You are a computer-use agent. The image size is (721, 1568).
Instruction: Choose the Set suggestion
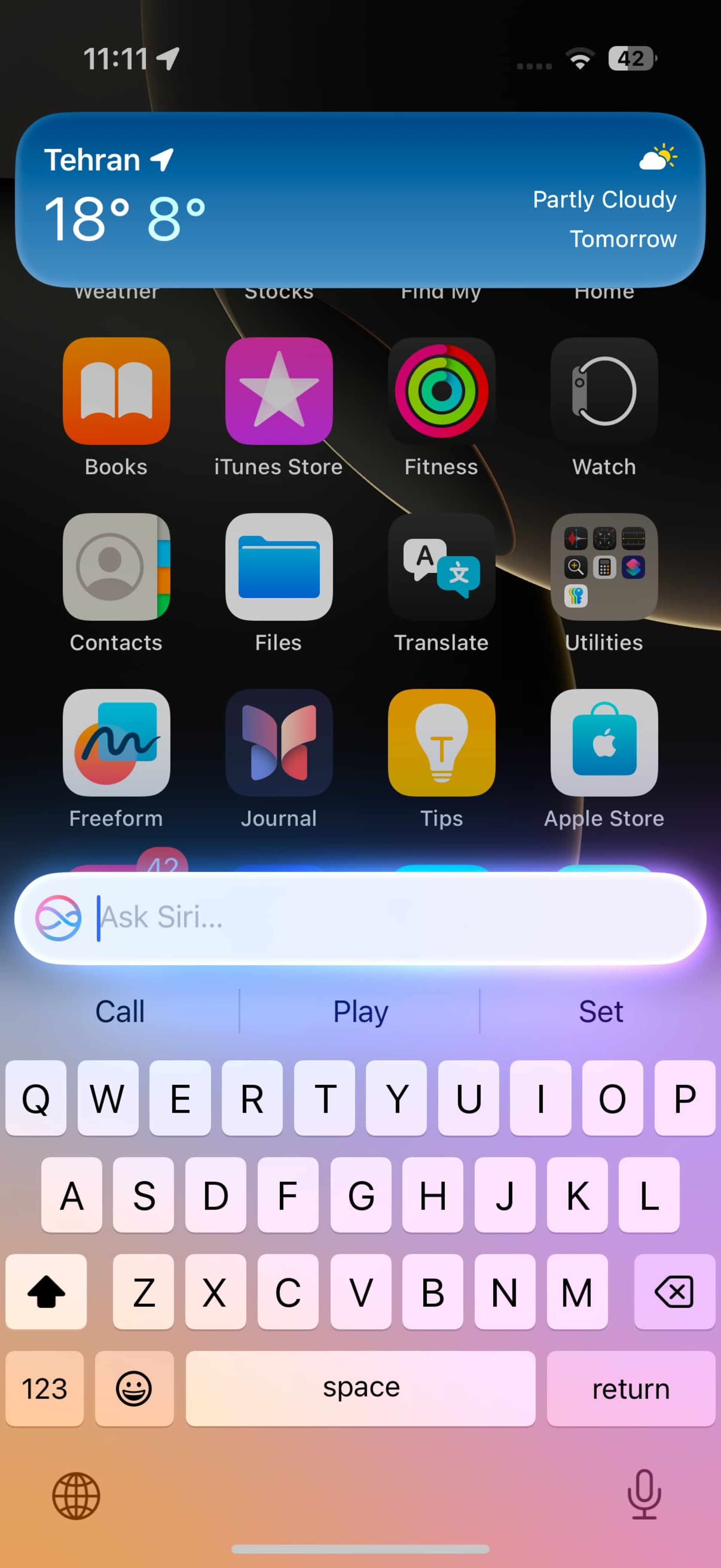pyautogui.click(x=600, y=1012)
